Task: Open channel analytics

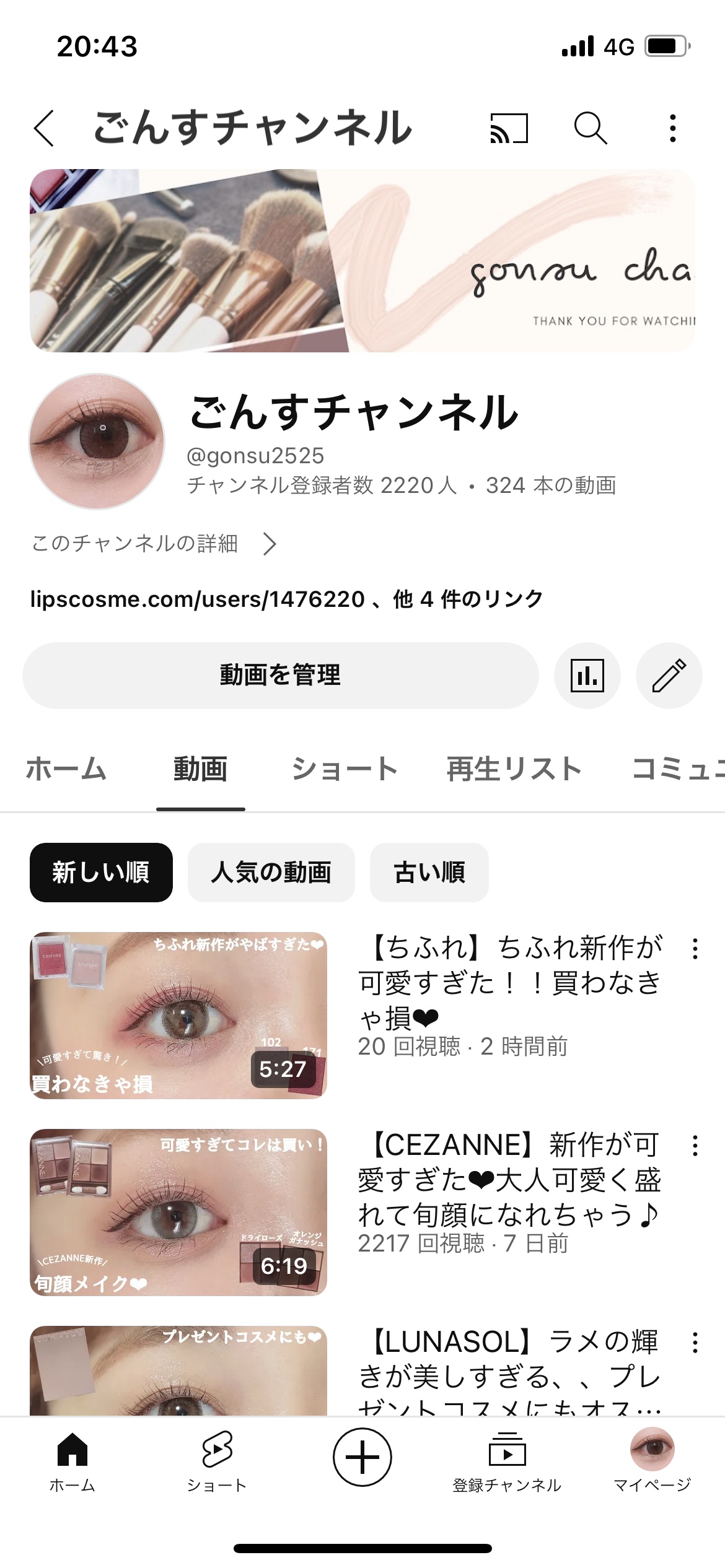Action: tap(589, 675)
